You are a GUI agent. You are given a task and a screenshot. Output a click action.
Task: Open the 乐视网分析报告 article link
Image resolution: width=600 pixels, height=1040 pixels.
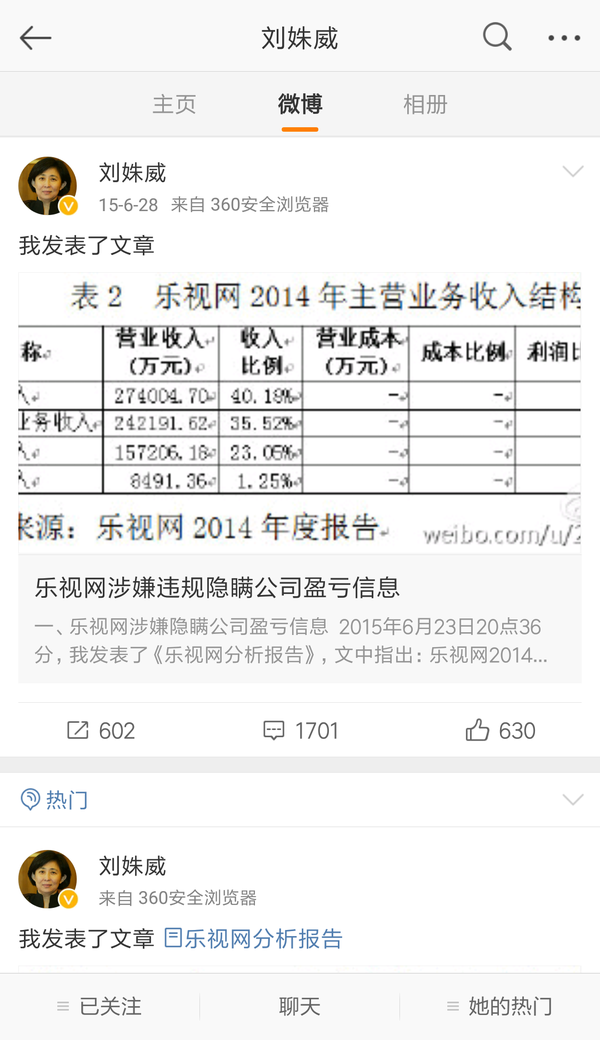point(253,938)
